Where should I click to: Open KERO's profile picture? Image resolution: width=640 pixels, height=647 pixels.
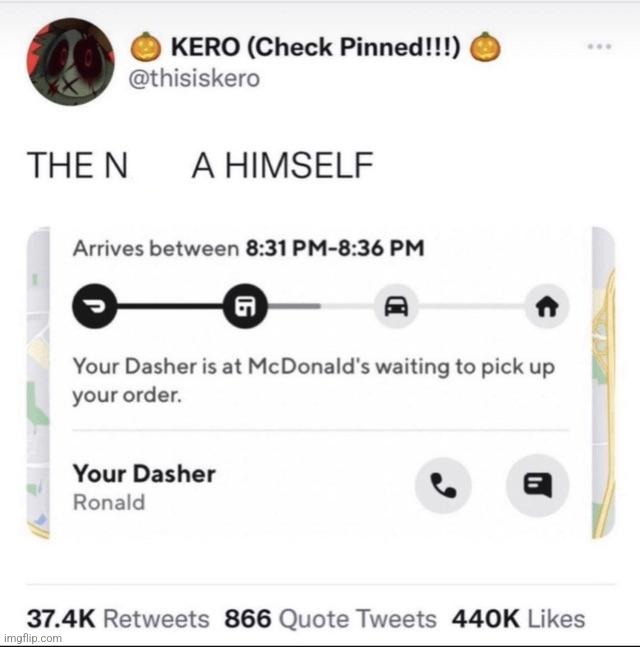(69, 62)
